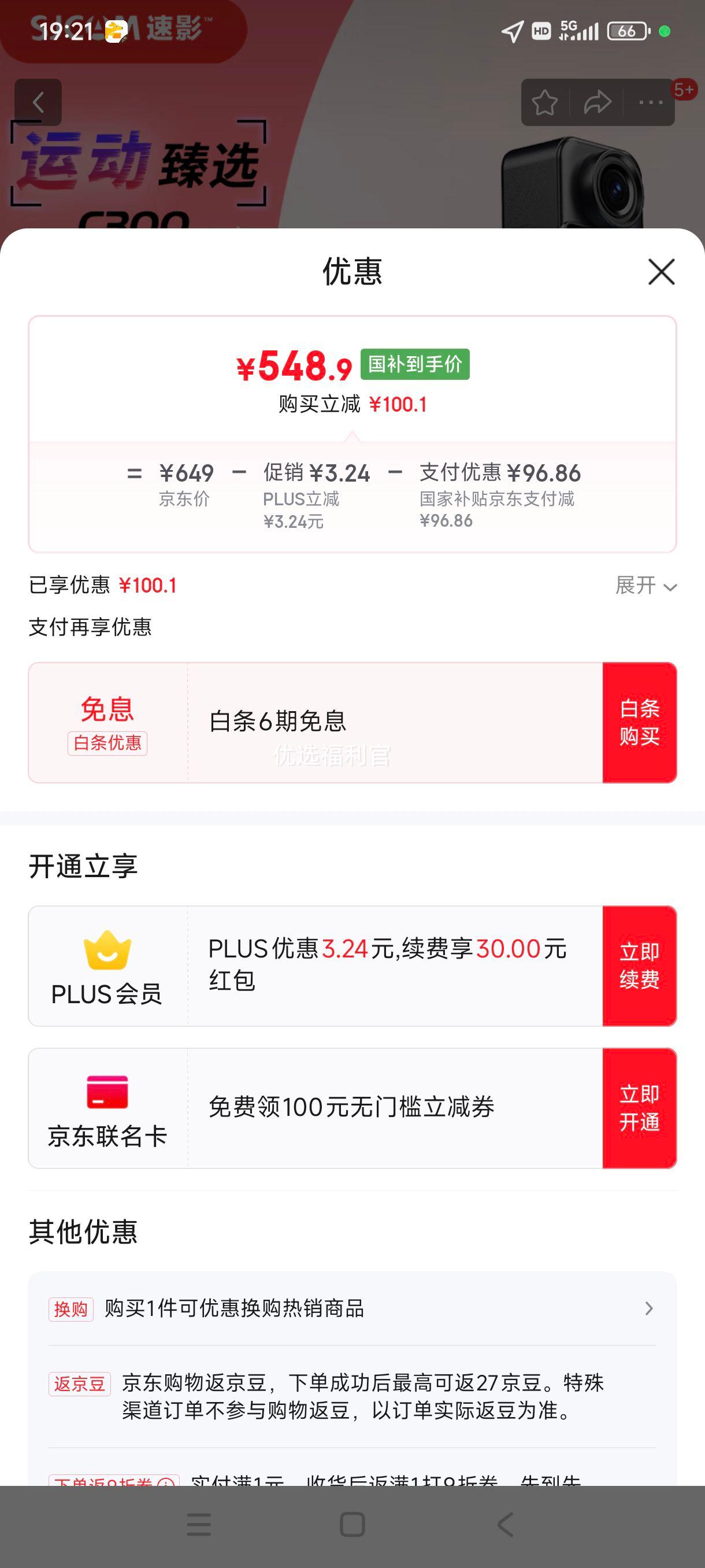
Task: Tap the system home button
Action: pyautogui.click(x=352, y=1525)
